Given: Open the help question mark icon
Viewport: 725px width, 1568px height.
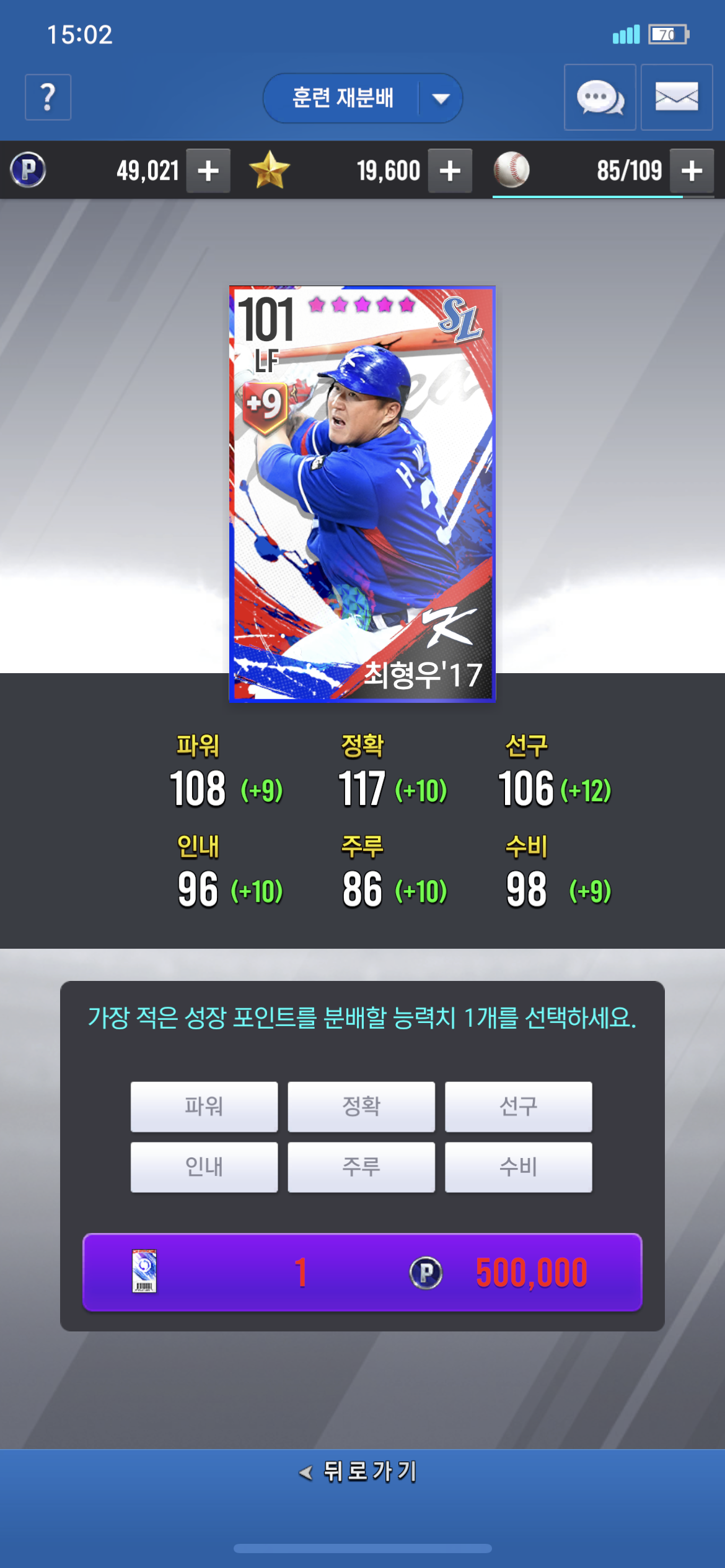Looking at the screenshot, I should click(x=48, y=97).
